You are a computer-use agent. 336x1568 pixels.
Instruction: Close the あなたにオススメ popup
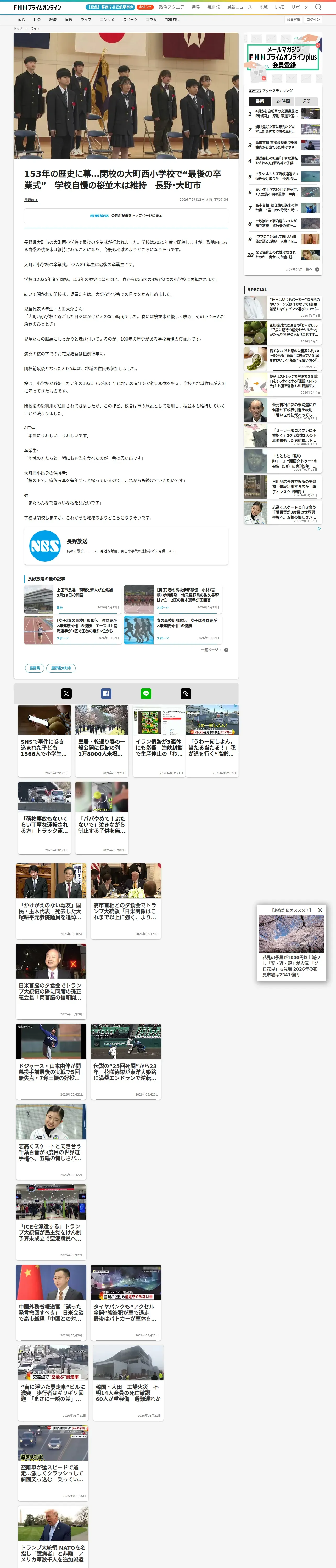(320, 910)
